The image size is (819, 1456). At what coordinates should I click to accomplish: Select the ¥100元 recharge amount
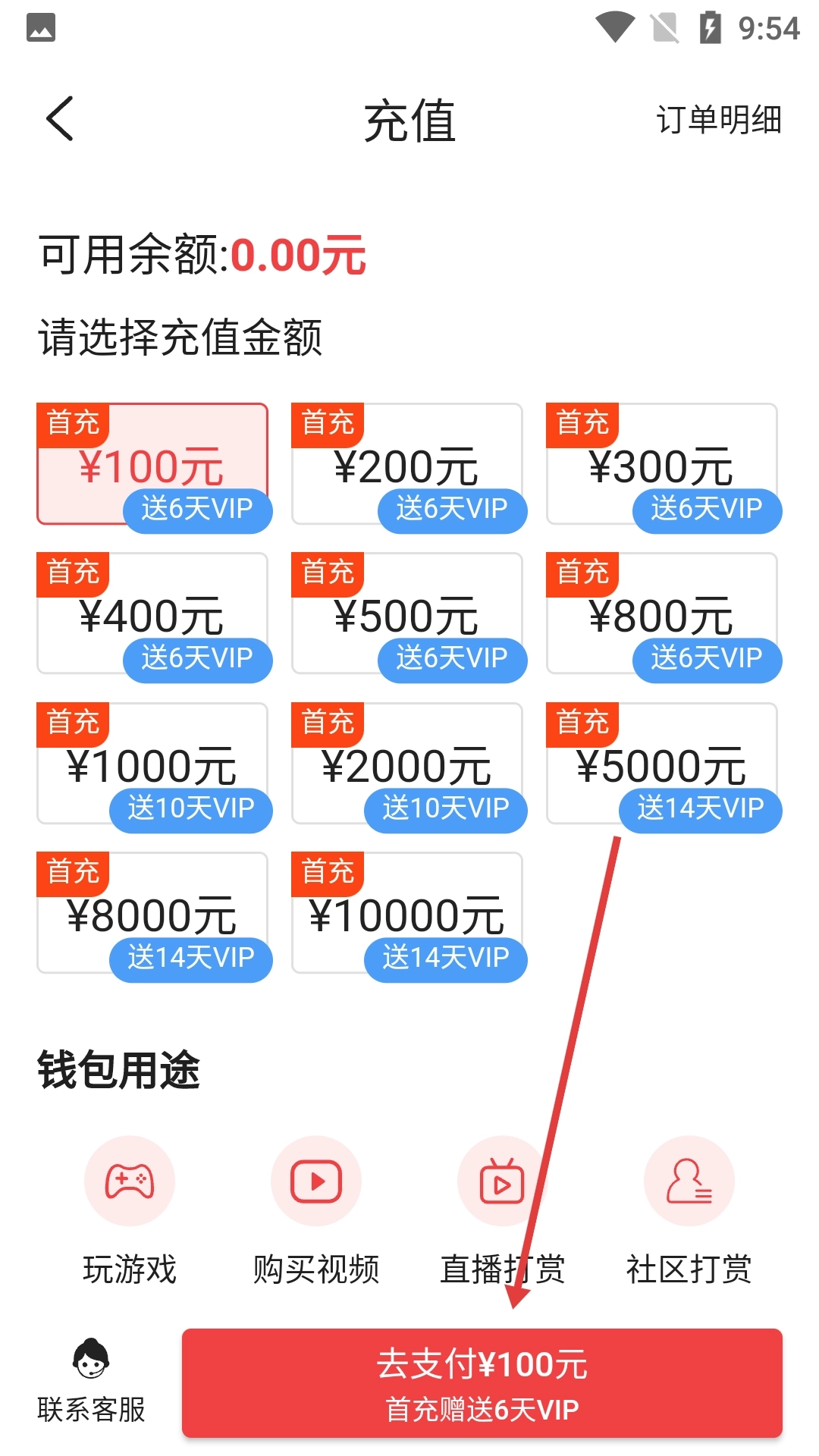tap(152, 465)
